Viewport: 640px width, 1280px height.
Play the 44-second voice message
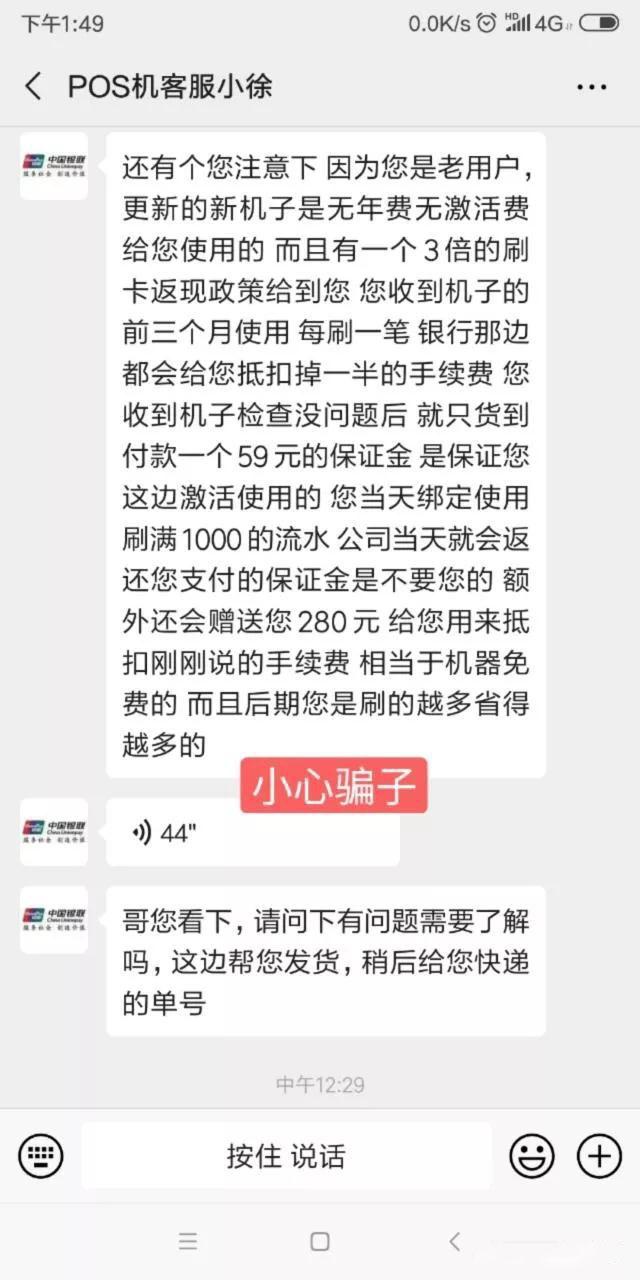coord(252,832)
